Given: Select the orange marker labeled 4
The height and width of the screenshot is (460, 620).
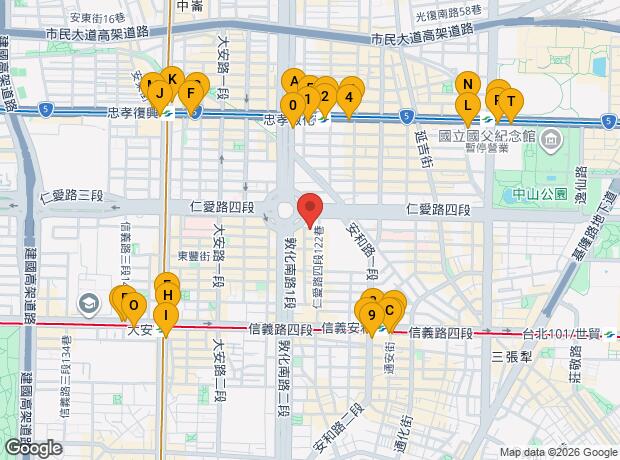Looking at the screenshot, I should (x=348, y=97).
